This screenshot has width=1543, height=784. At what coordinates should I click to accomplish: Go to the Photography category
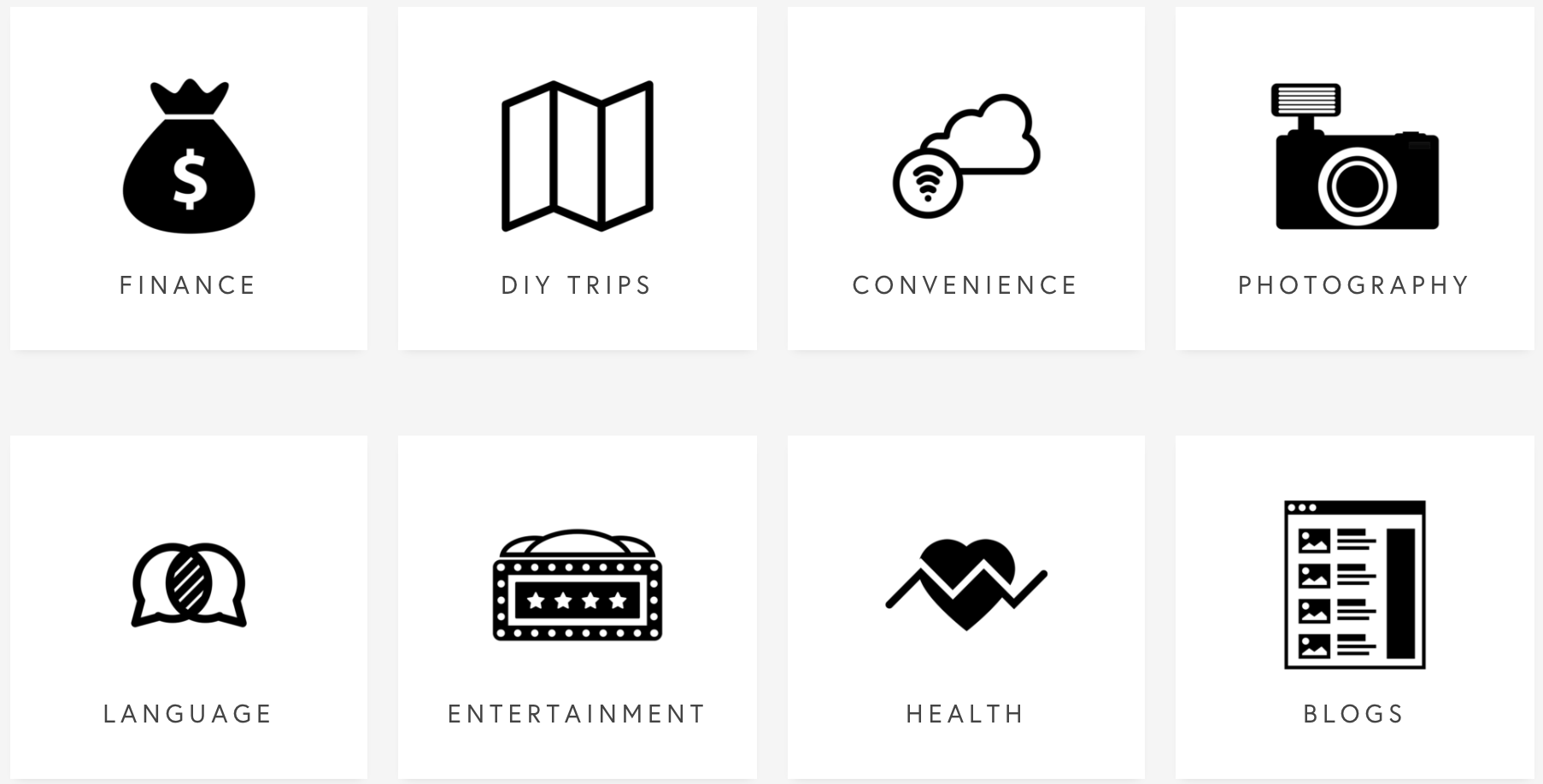pyautogui.click(x=1354, y=179)
